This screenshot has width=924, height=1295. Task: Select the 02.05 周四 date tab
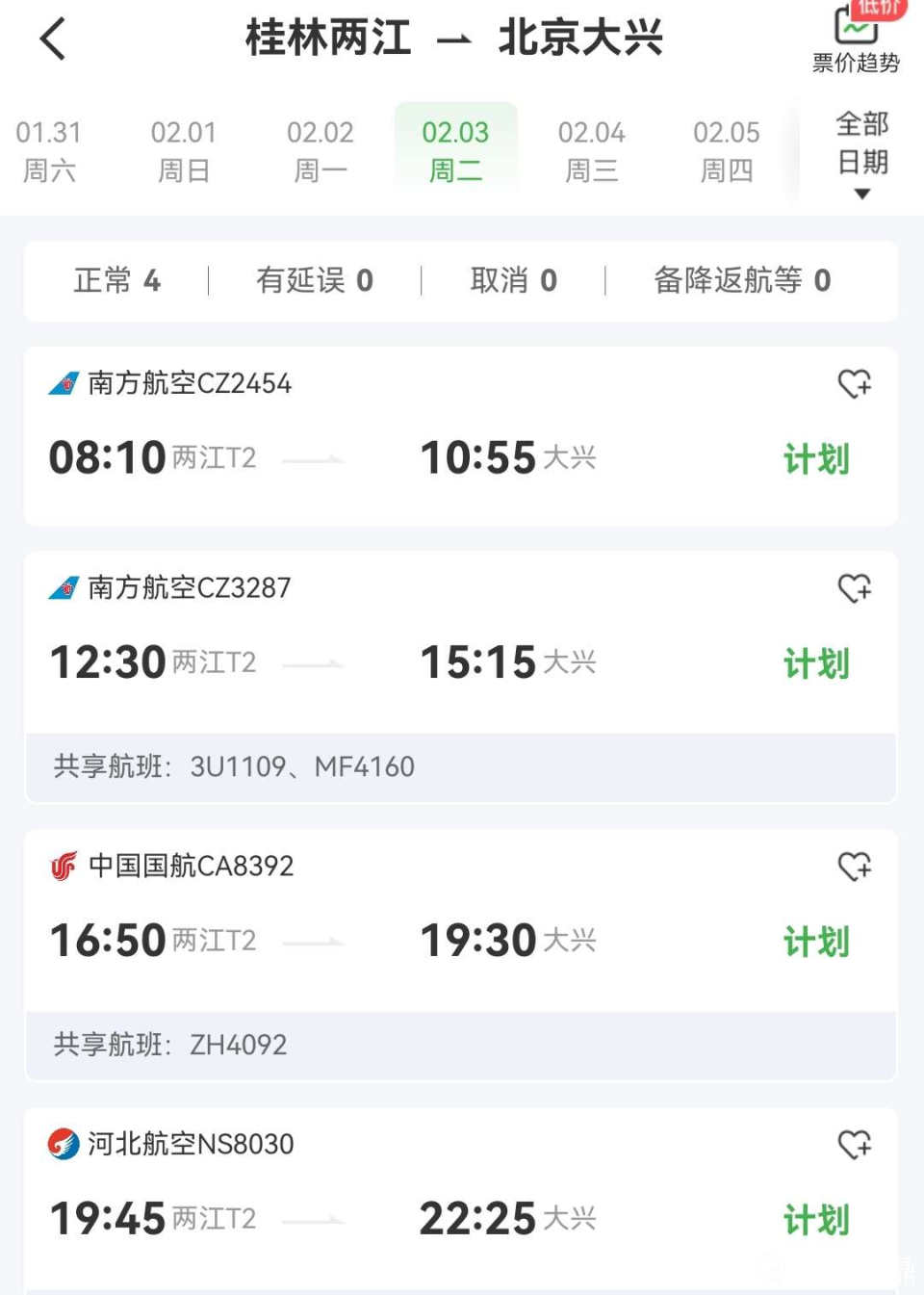(727, 151)
